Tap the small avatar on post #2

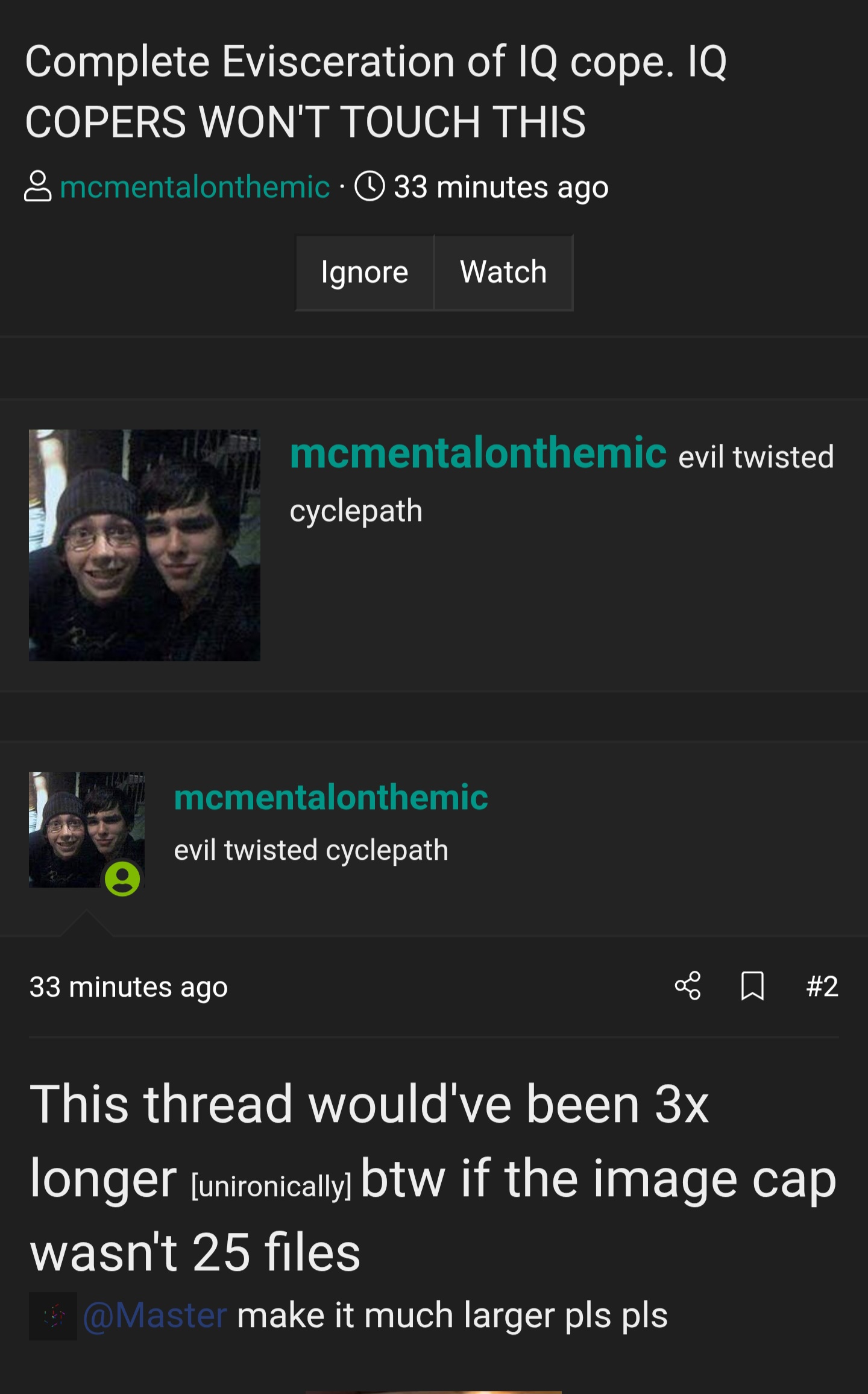tap(86, 830)
